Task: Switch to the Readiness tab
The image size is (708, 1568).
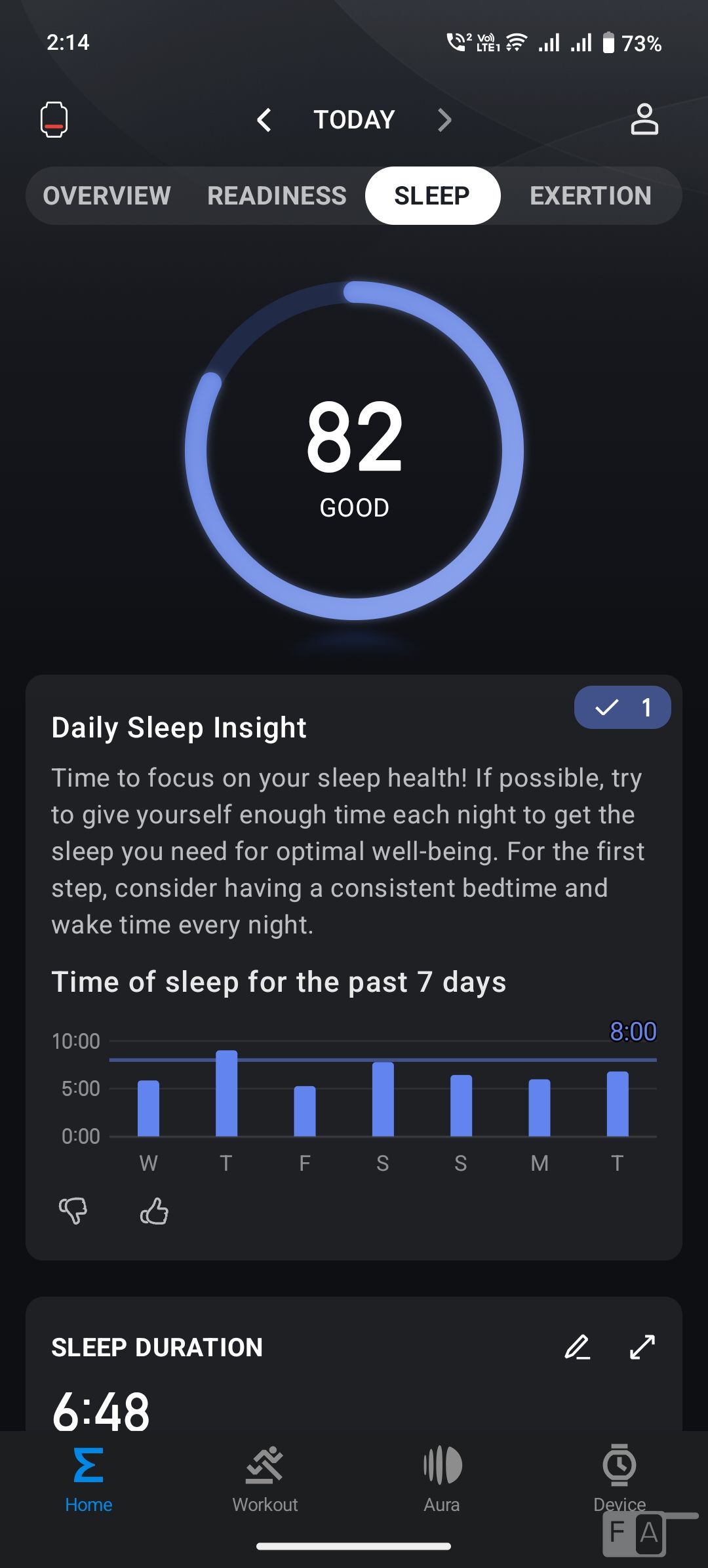Action: [277, 196]
